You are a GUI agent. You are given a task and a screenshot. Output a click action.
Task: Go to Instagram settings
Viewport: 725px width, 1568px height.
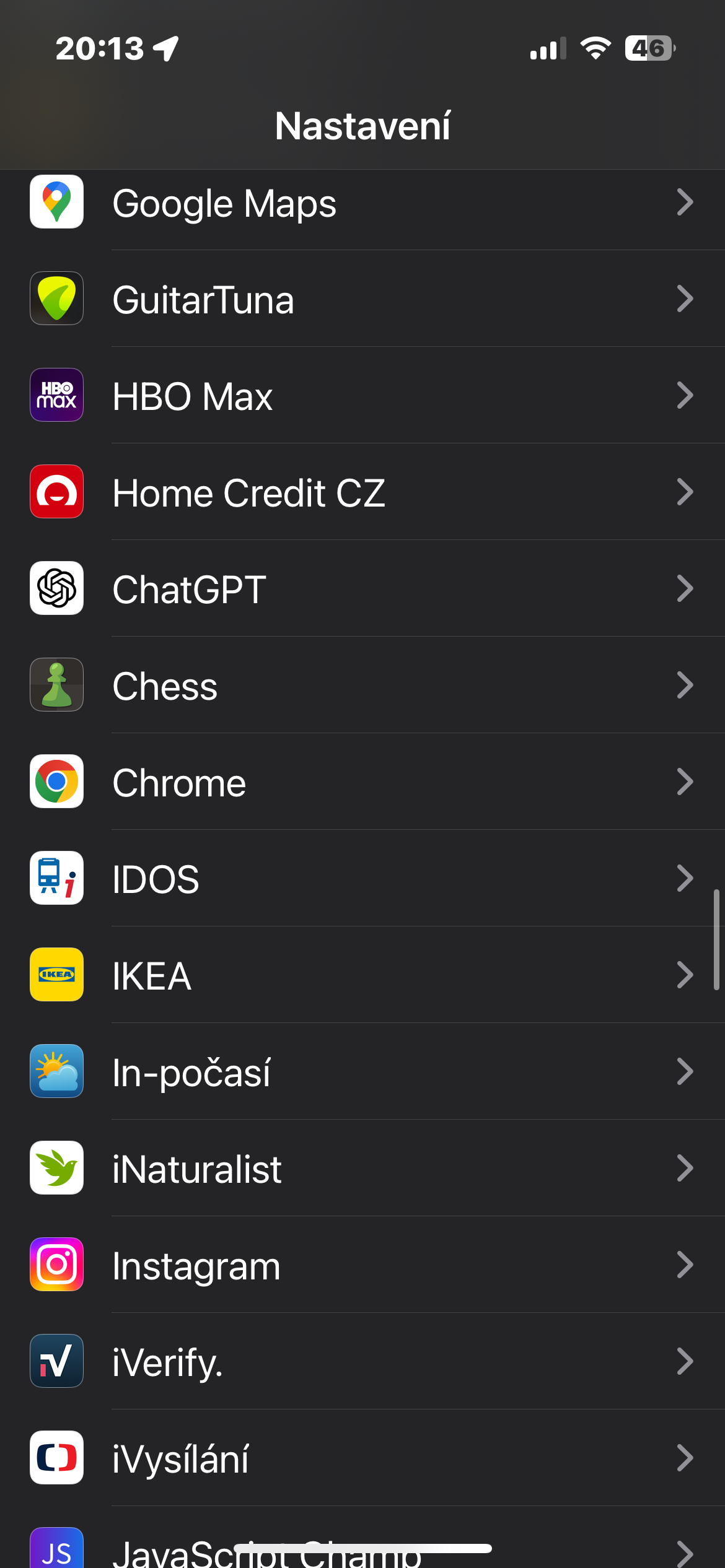pyautogui.click(x=362, y=1265)
